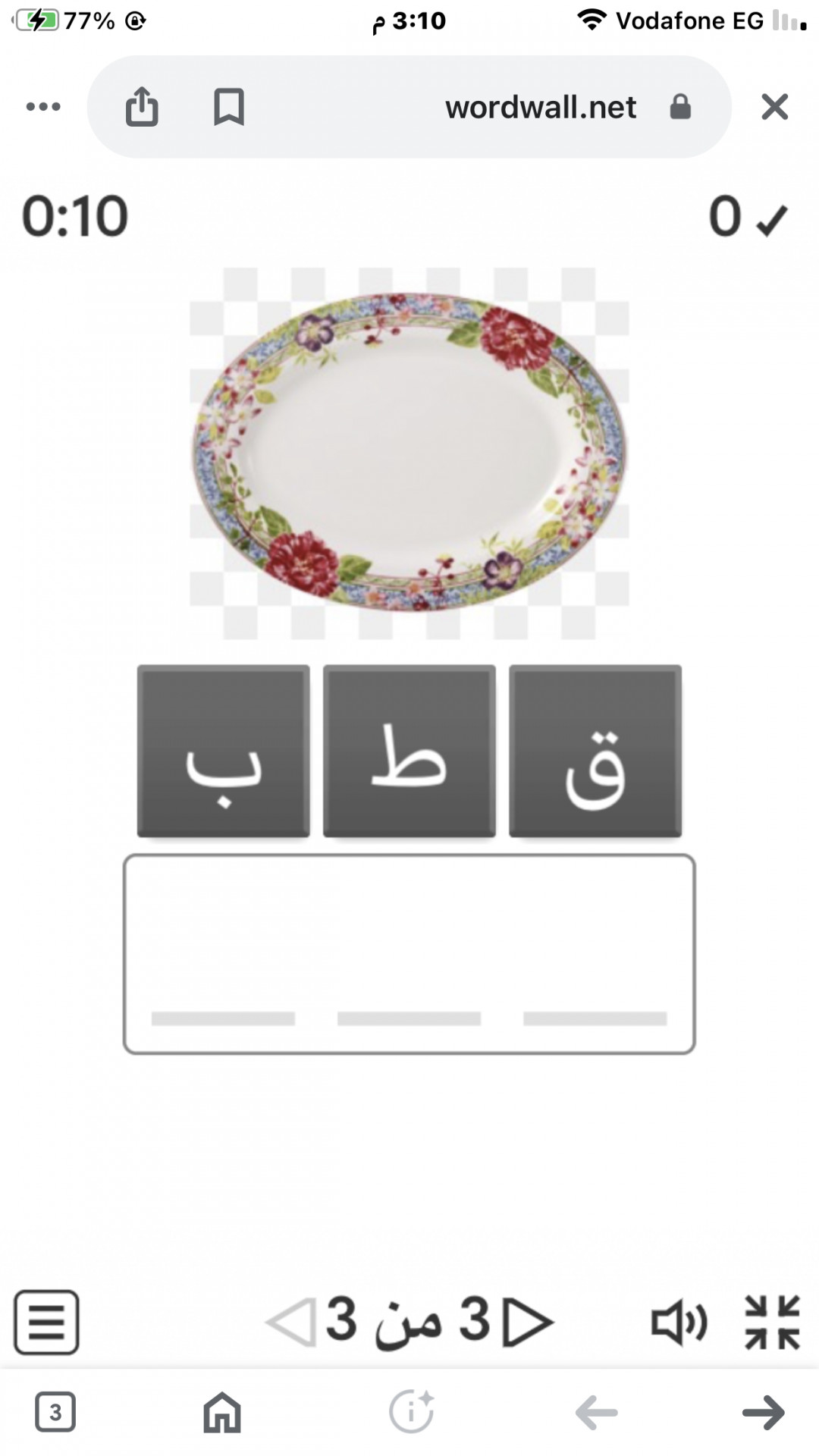Select the letter tile ق
The height and width of the screenshot is (1456, 819).
point(595,751)
